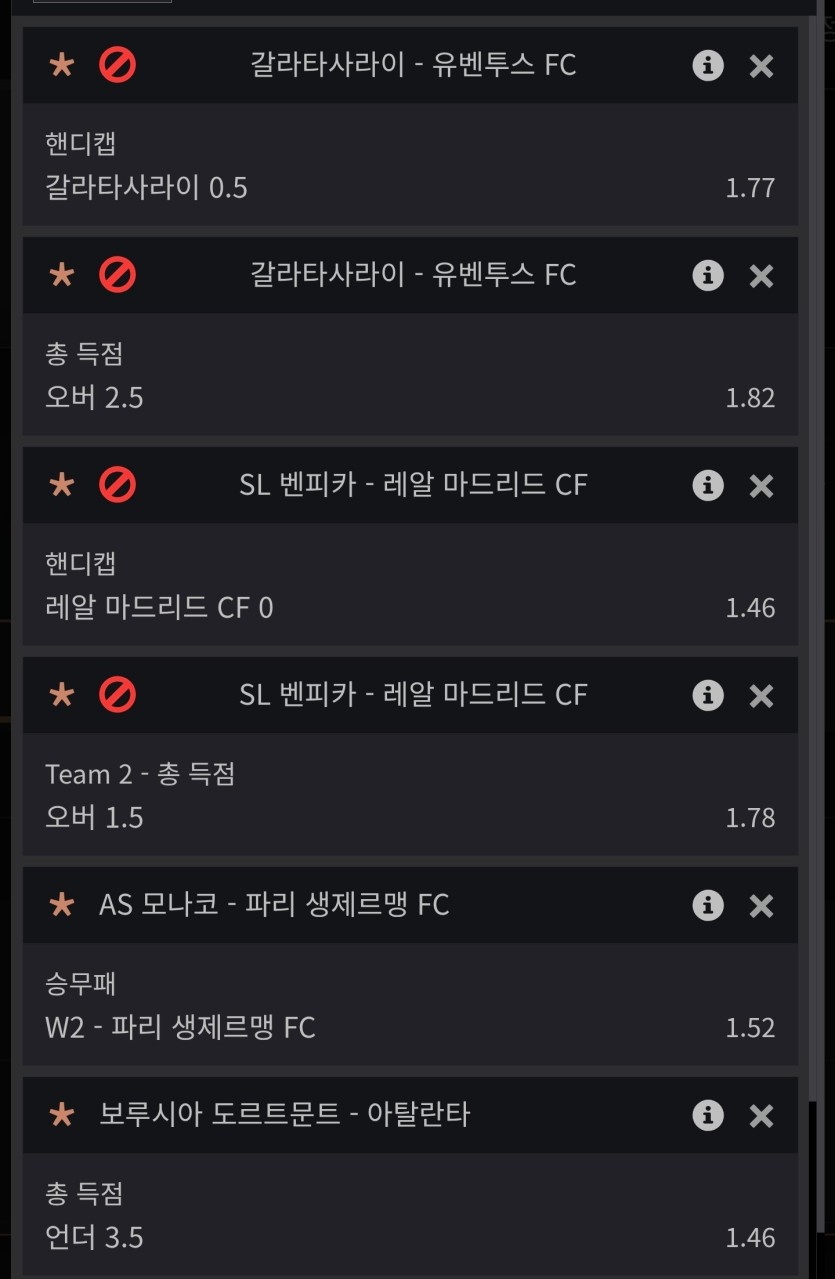
Task: Remove the 갈라타사라이 0.5 핸디캡 bet
Action: pos(761,66)
